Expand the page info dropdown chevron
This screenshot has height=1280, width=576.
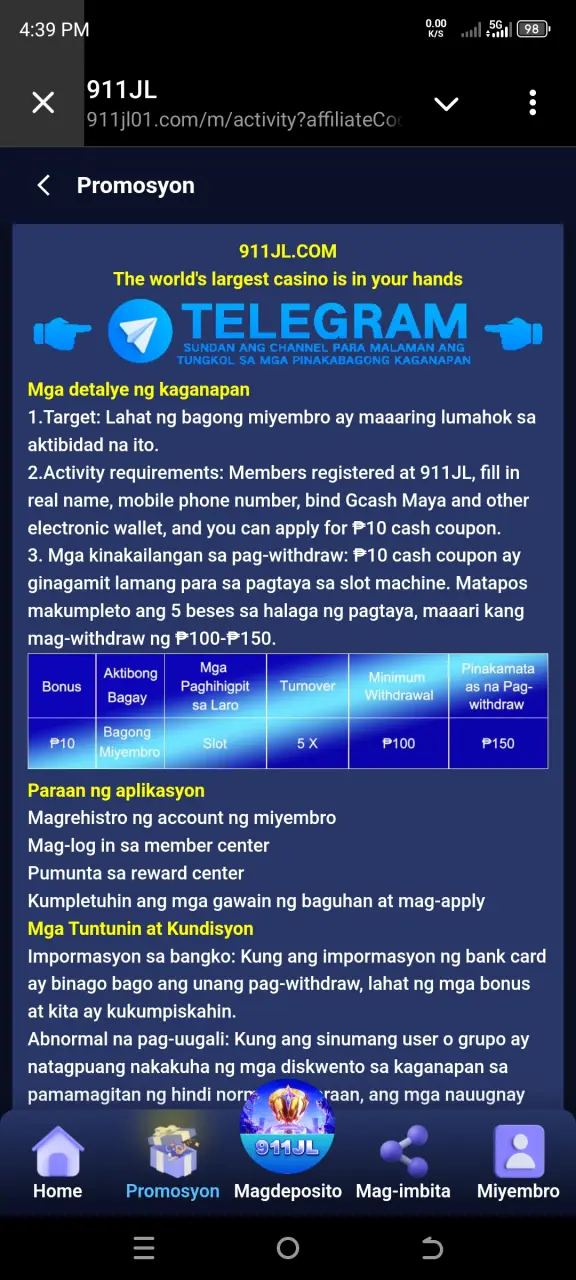click(x=446, y=103)
